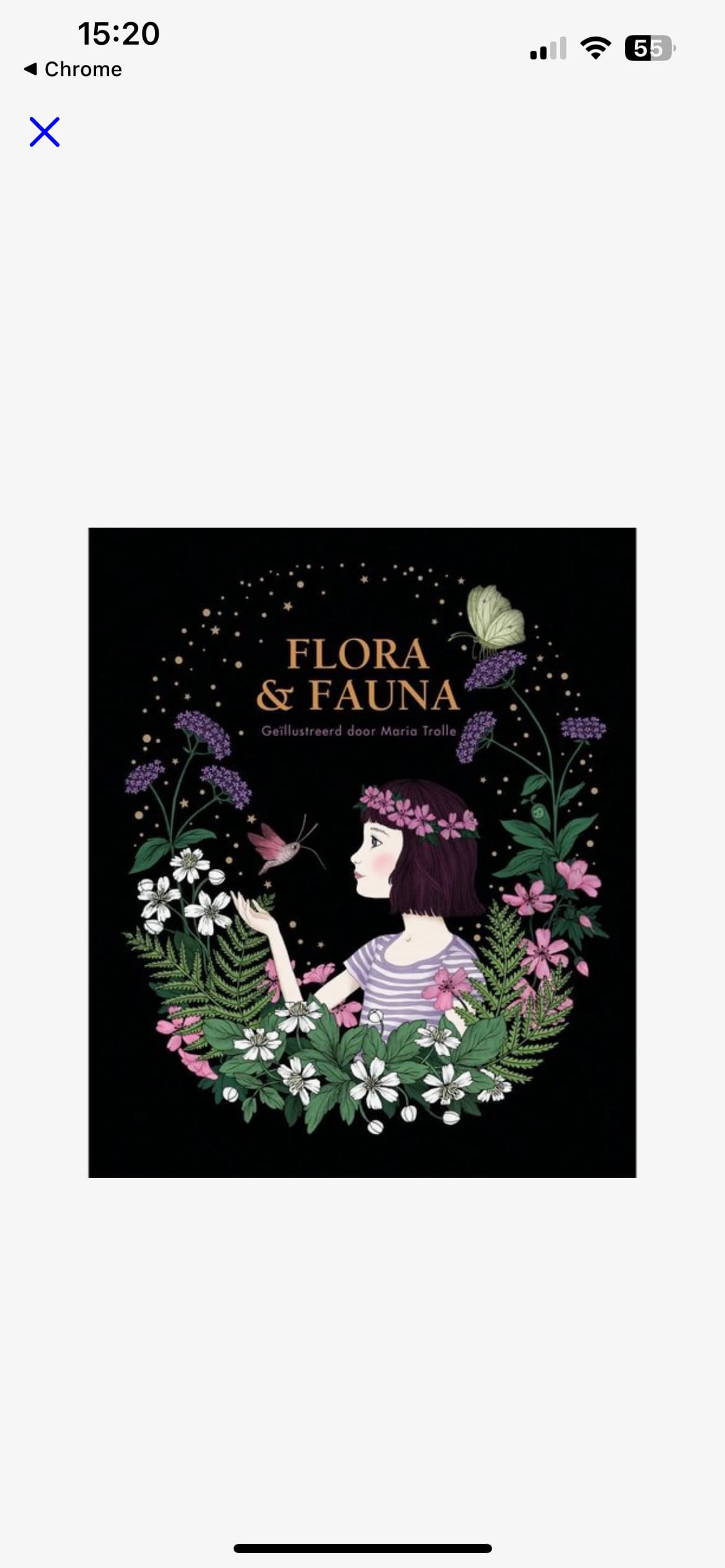This screenshot has width=725, height=1568.
Task: Close the image viewer with the X
Action: pyautogui.click(x=45, y=132)
